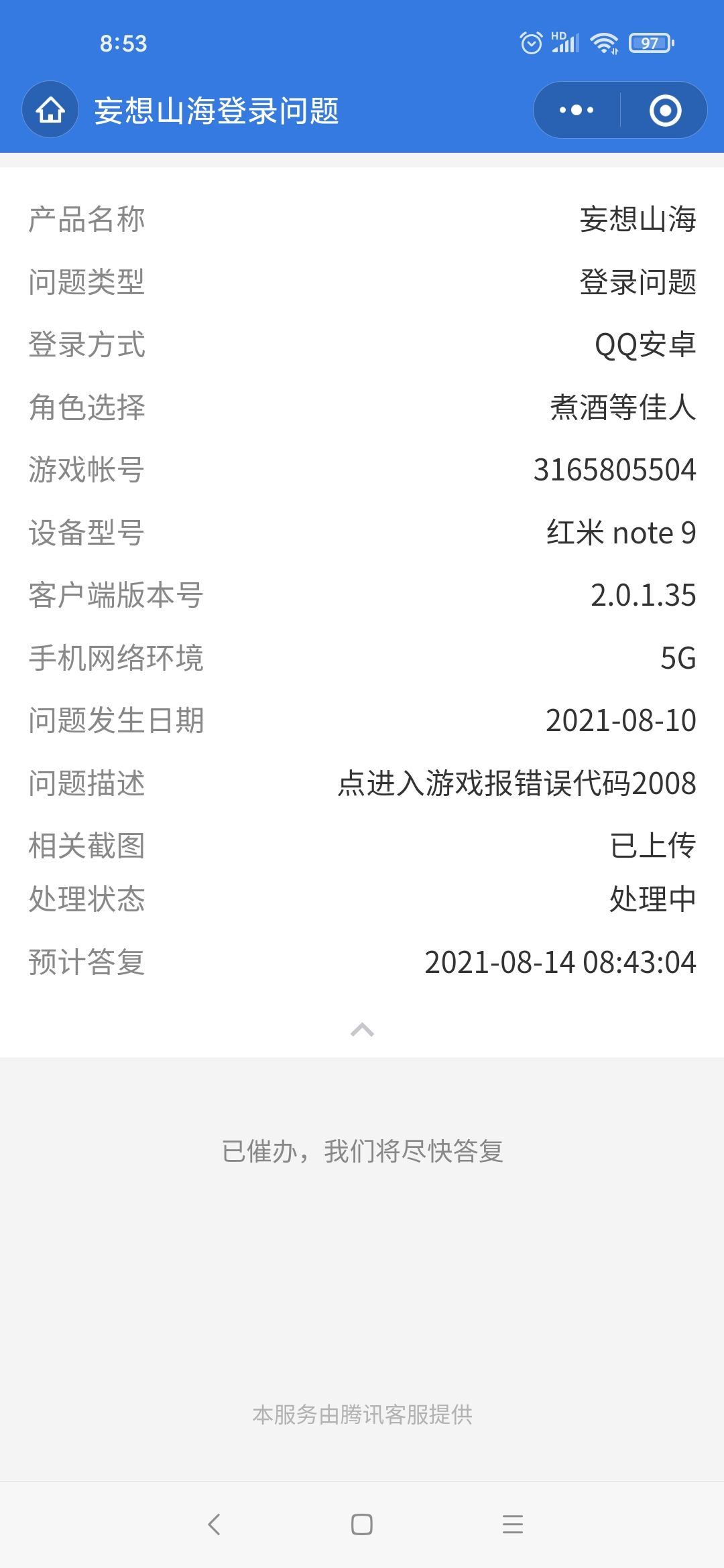Go back using the system back button

pos(215,1524)
